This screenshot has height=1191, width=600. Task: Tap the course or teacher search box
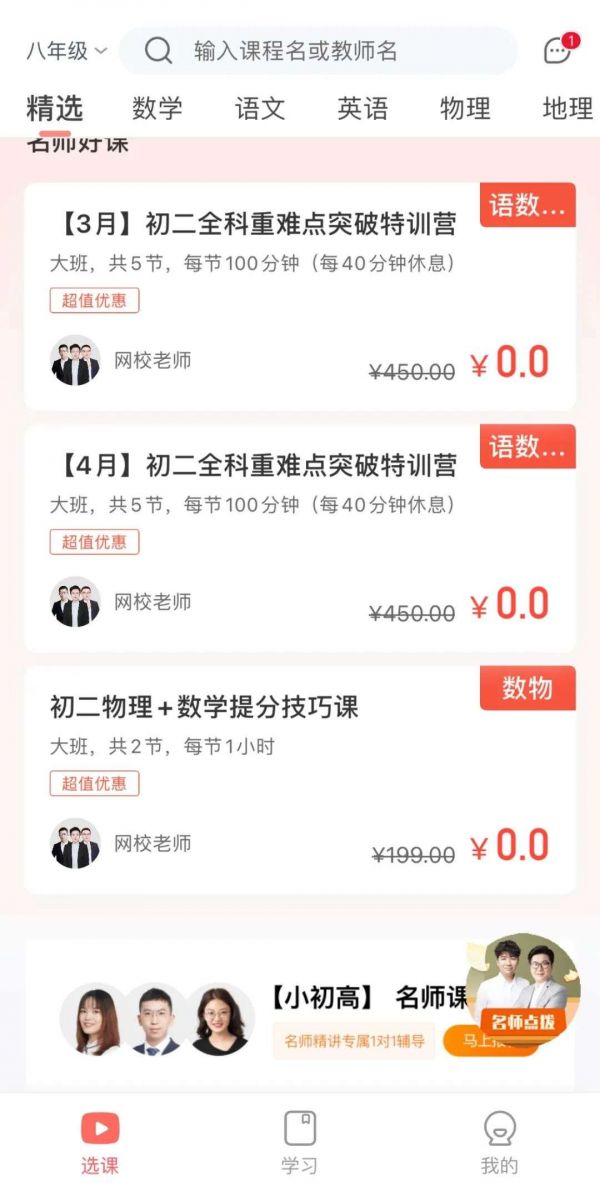point(318,51)
